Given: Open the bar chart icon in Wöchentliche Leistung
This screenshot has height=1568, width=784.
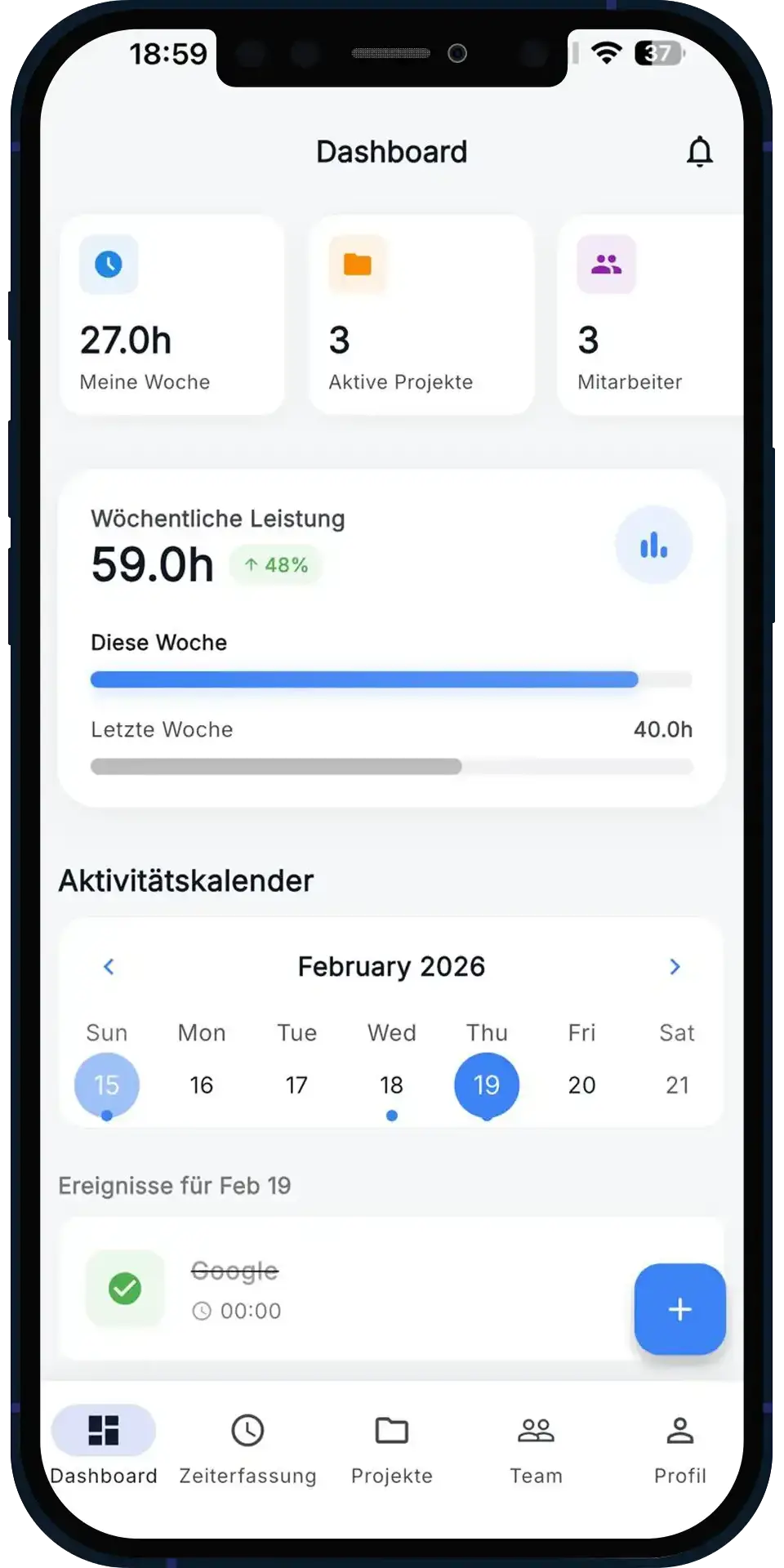Looking at the screenshot, I should point(653,544).
